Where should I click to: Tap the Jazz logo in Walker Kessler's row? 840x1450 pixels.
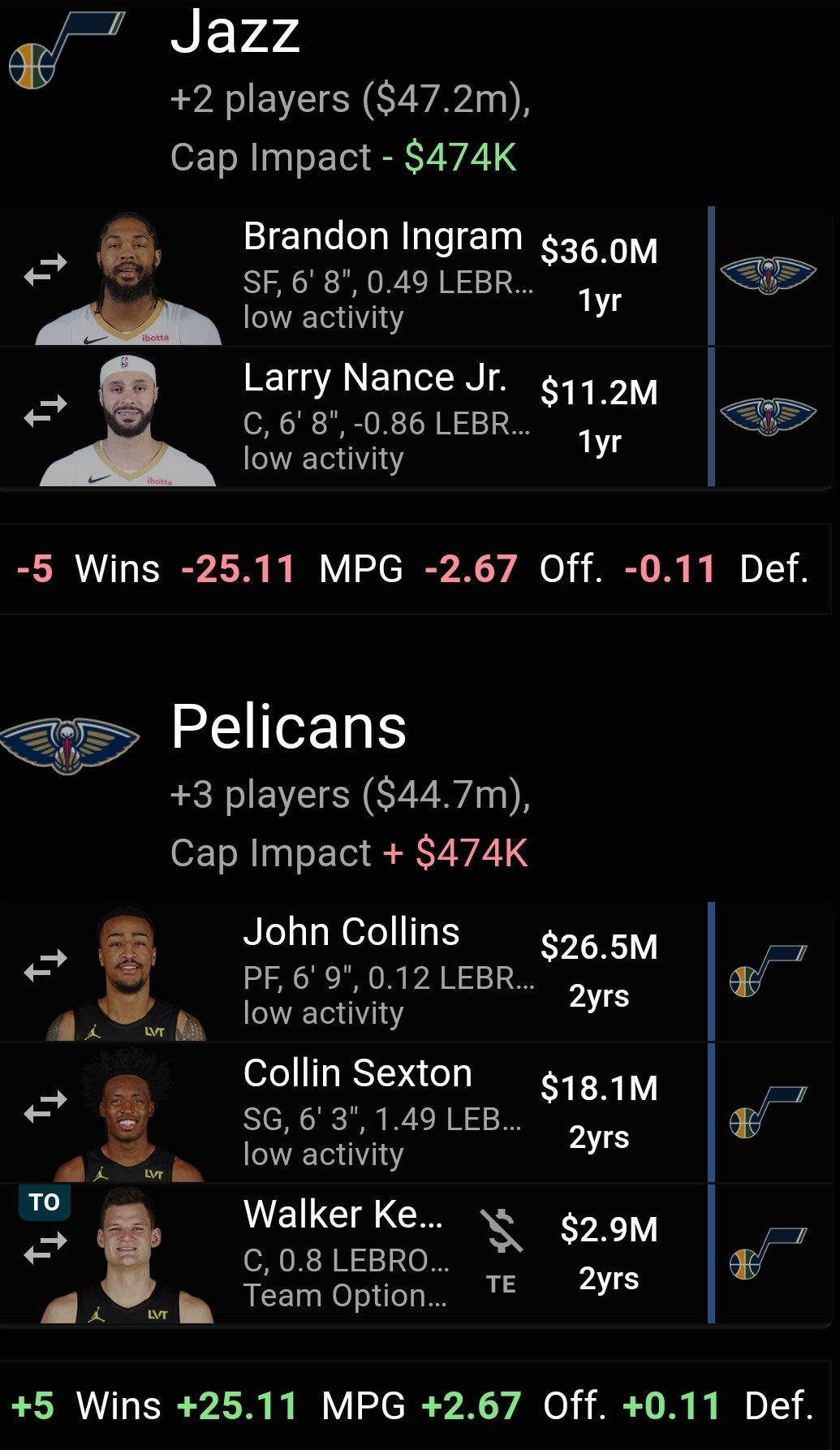click(768, 1254)
